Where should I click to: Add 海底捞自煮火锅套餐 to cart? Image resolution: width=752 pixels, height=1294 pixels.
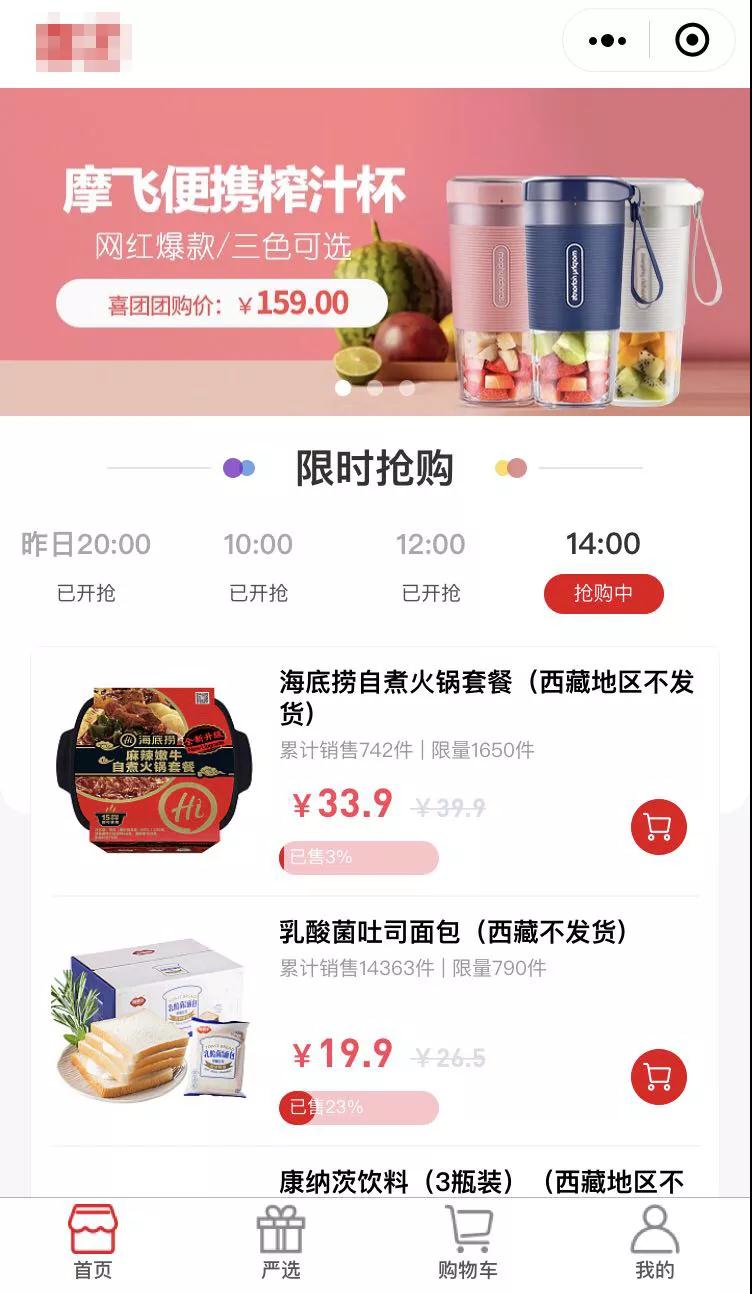[658, 827]
